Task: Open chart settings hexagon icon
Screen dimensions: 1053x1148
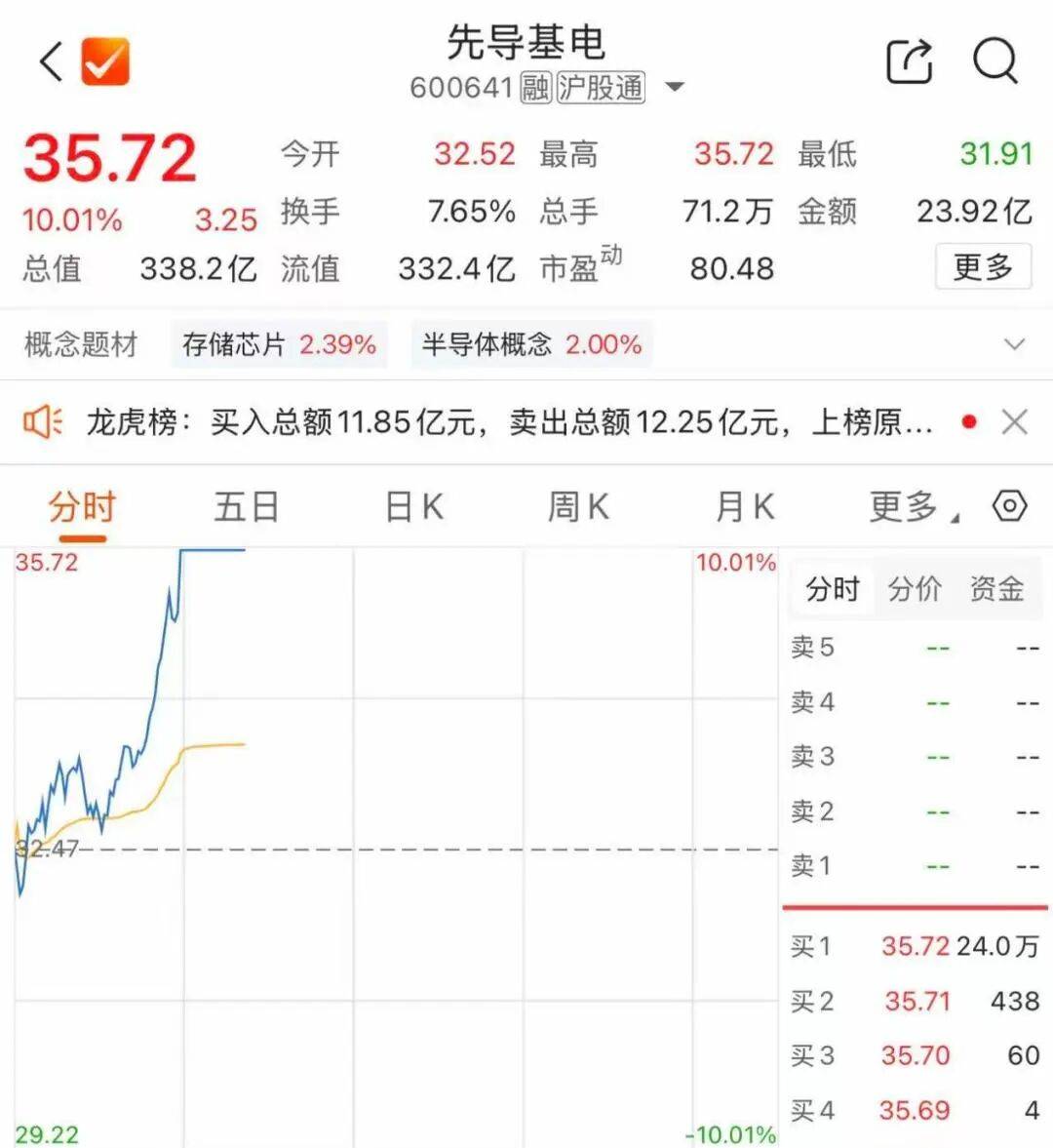Action: point(1010,506)
